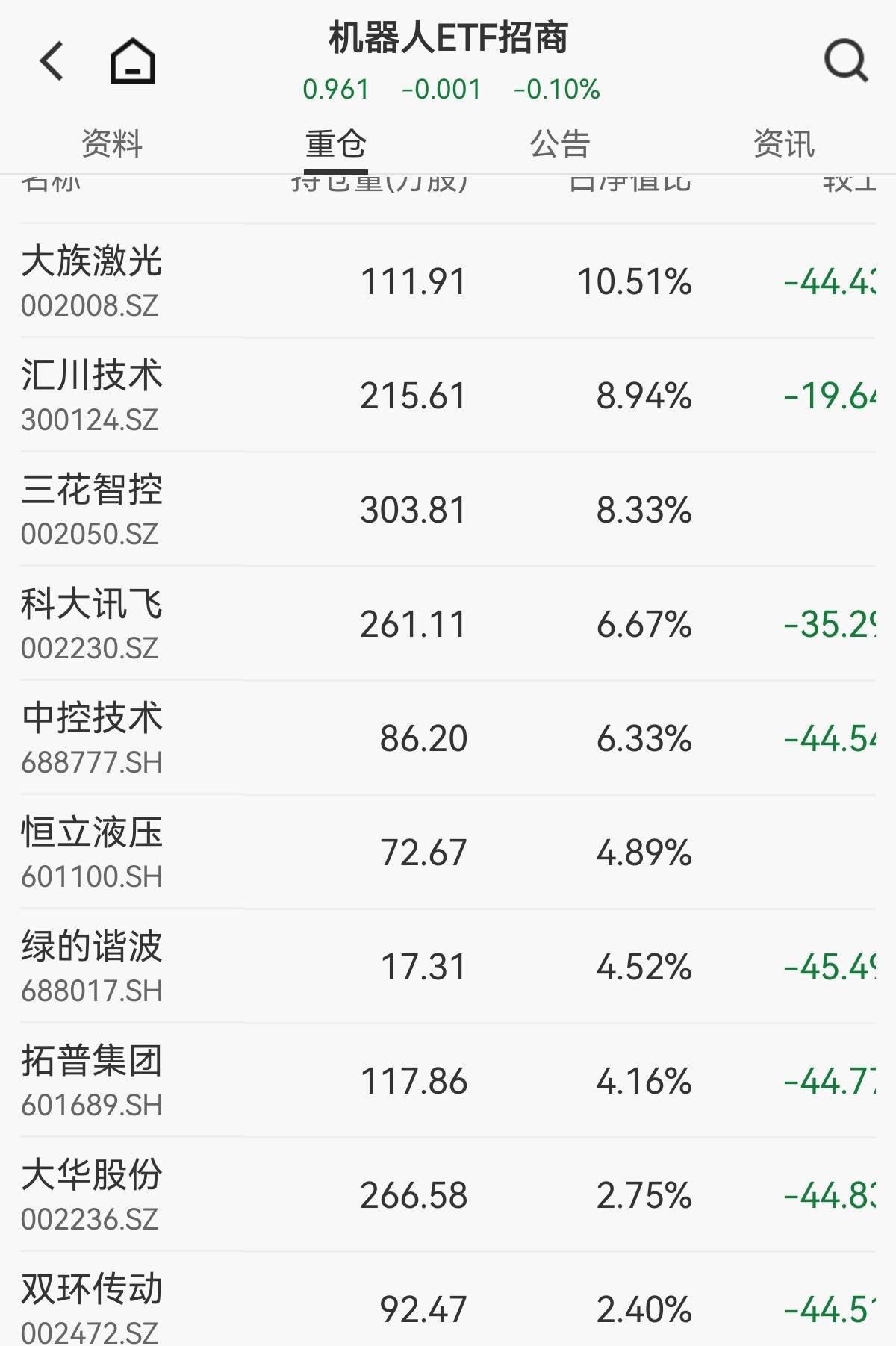Open the 汇川技术 stock row
896x1346 pixels.
[x=448, y=396]
